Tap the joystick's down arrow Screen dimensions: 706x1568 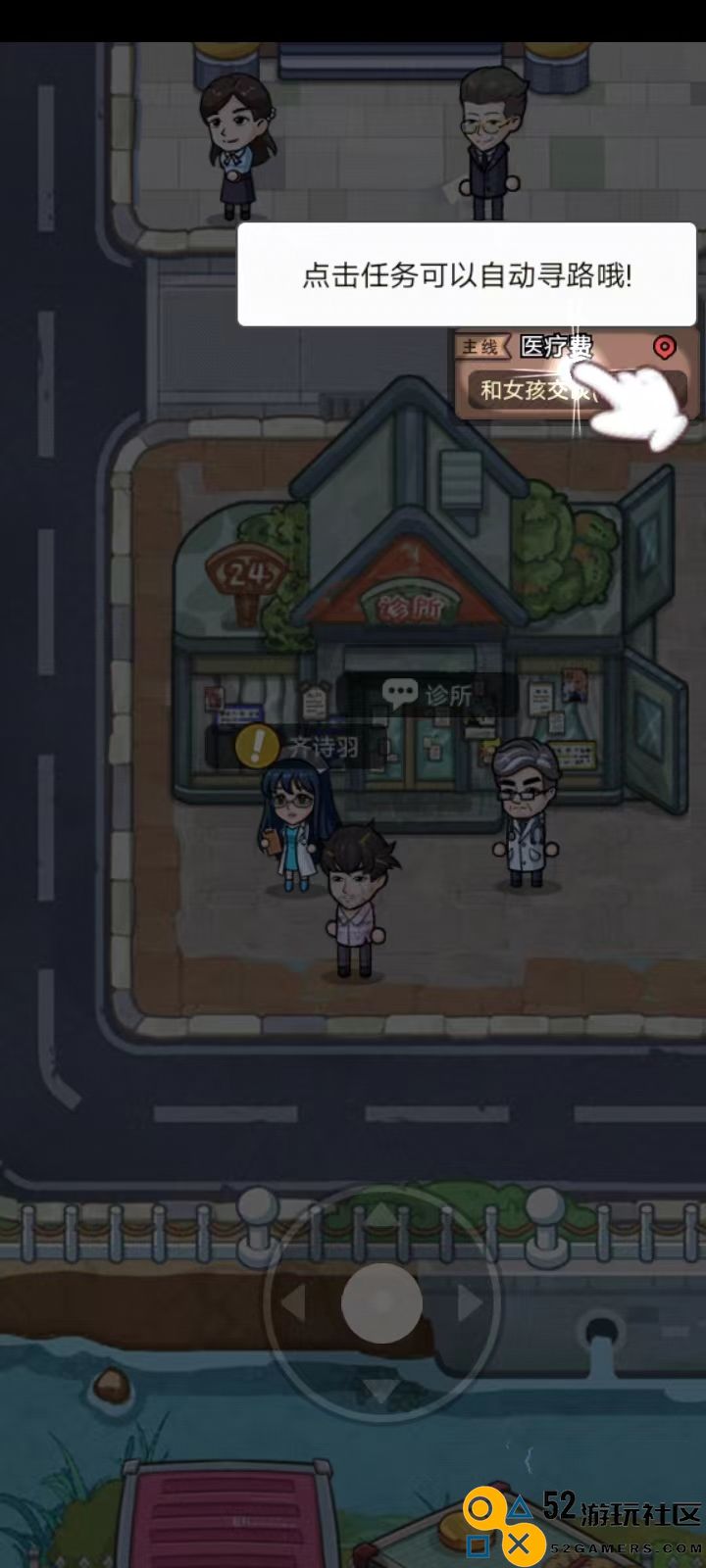[x=380, y=1390]
